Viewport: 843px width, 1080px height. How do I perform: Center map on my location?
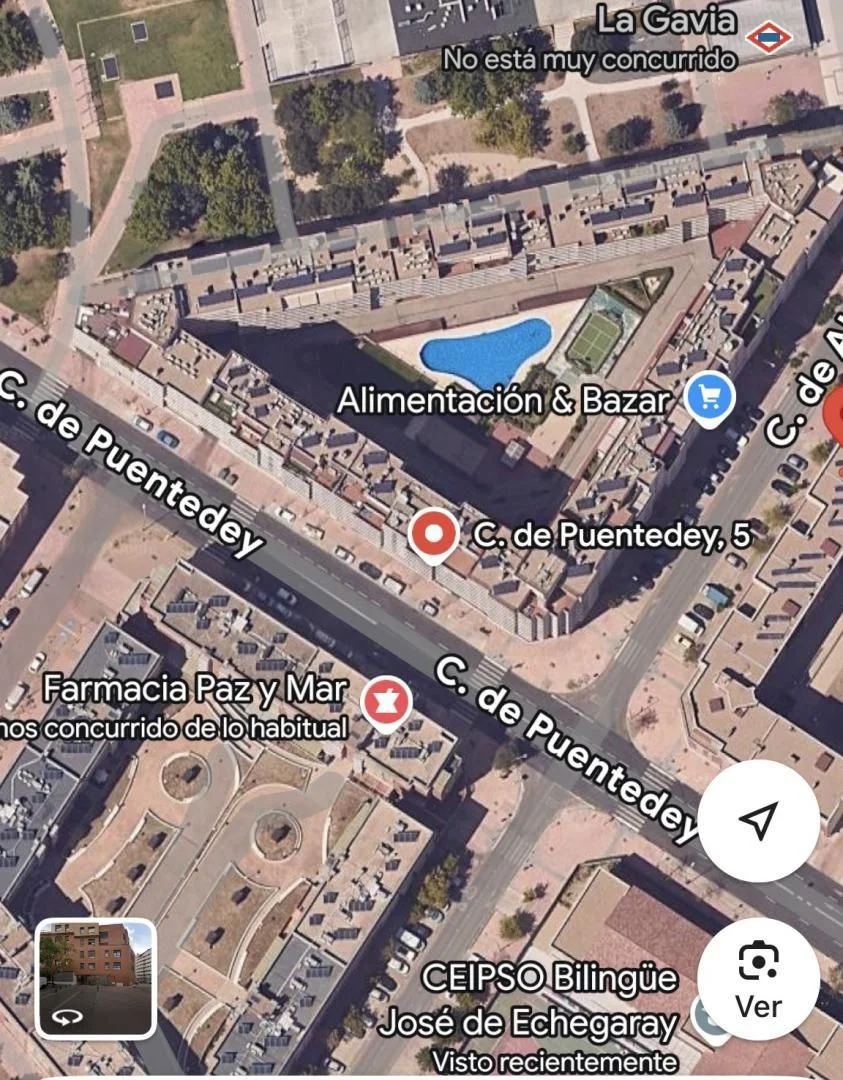click(758, 821)
